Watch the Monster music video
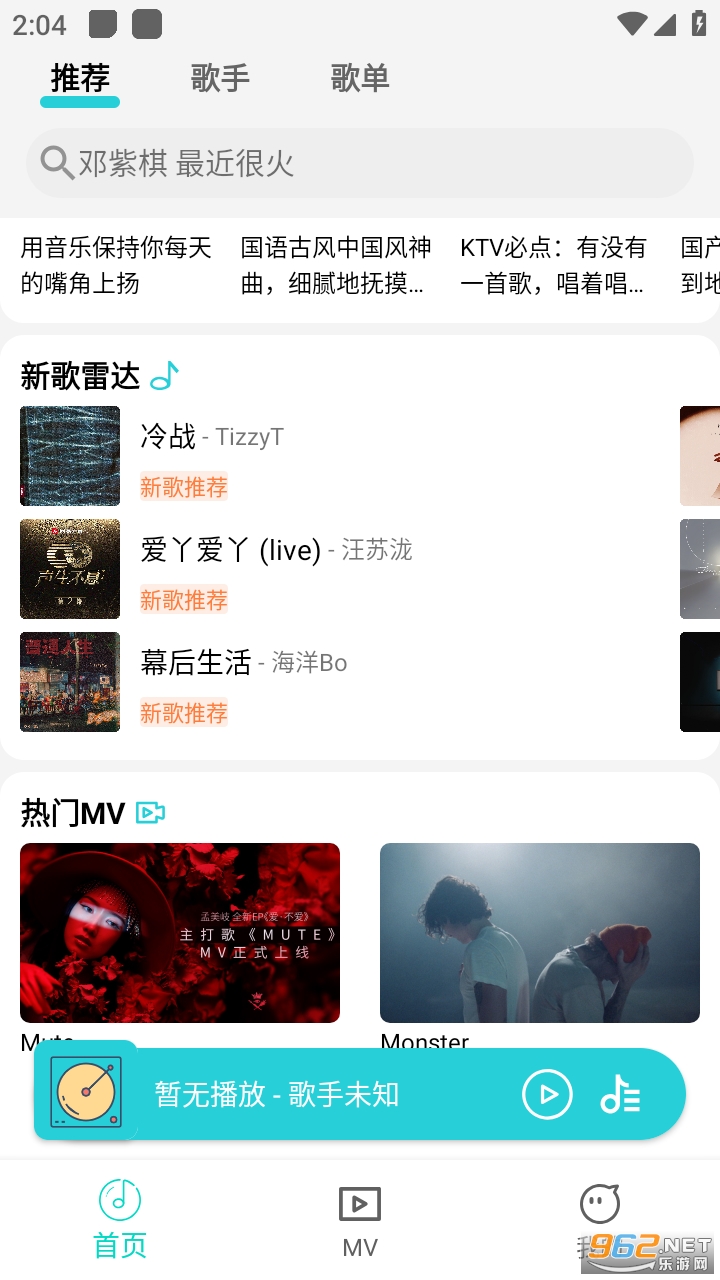 (540, 933)
